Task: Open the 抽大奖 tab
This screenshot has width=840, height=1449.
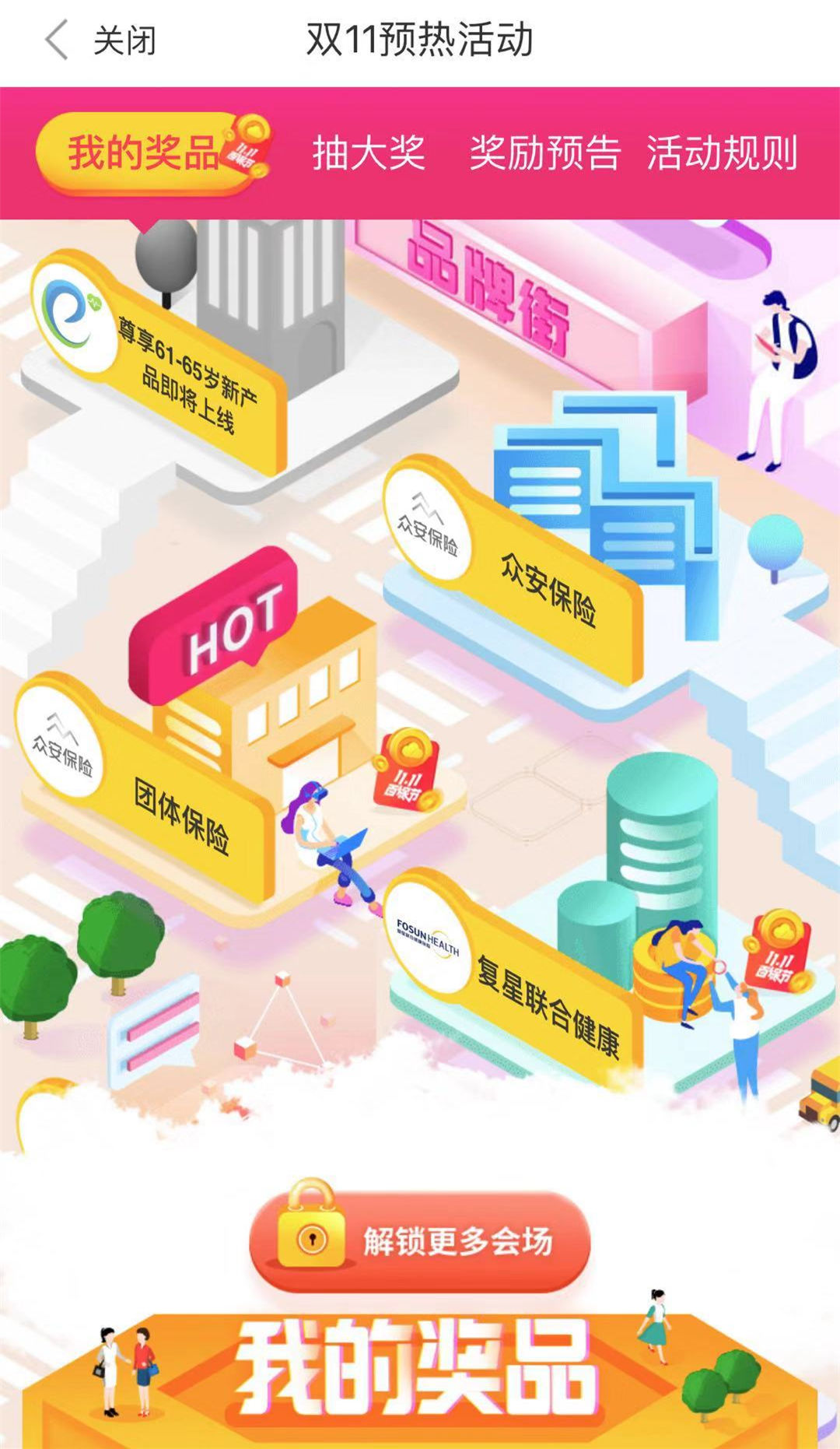Action: [369, 153]
